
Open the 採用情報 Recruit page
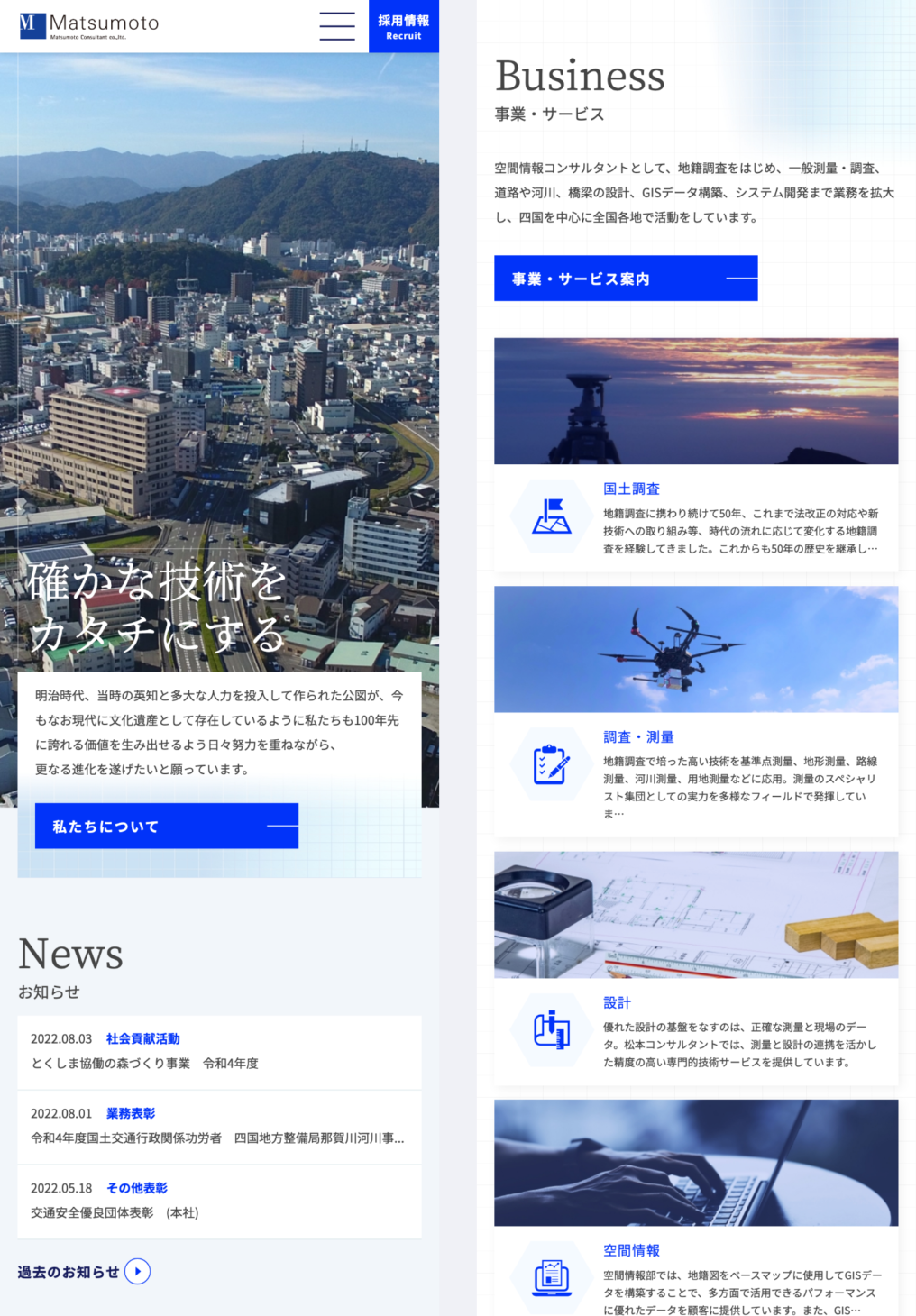point(403,26)
